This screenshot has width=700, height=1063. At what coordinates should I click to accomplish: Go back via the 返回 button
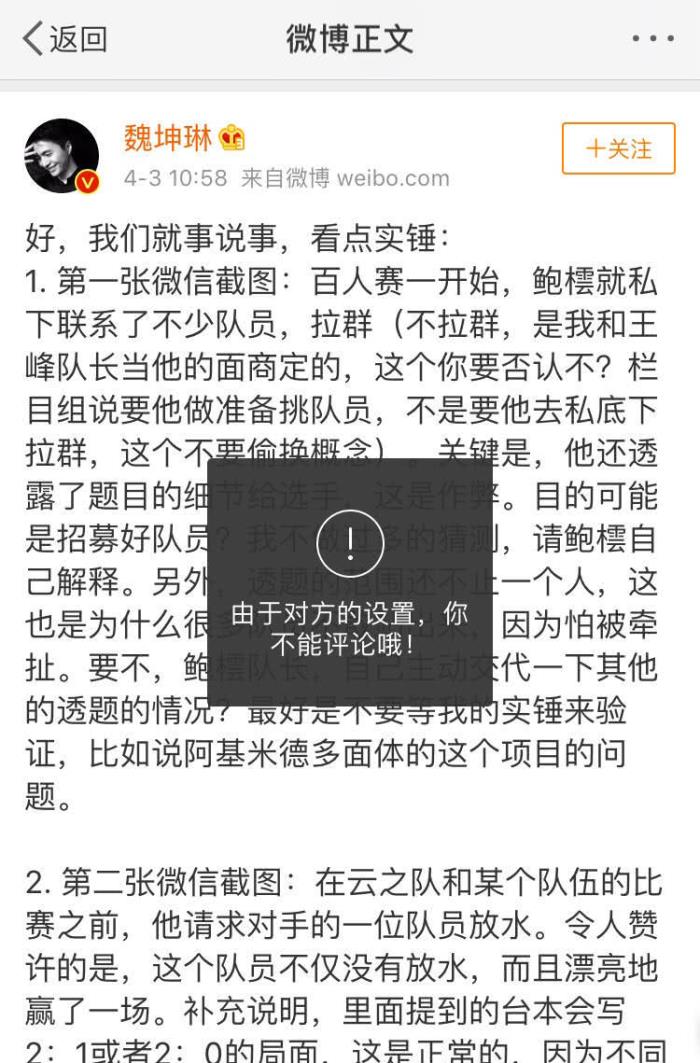click(x=64, y=39)
